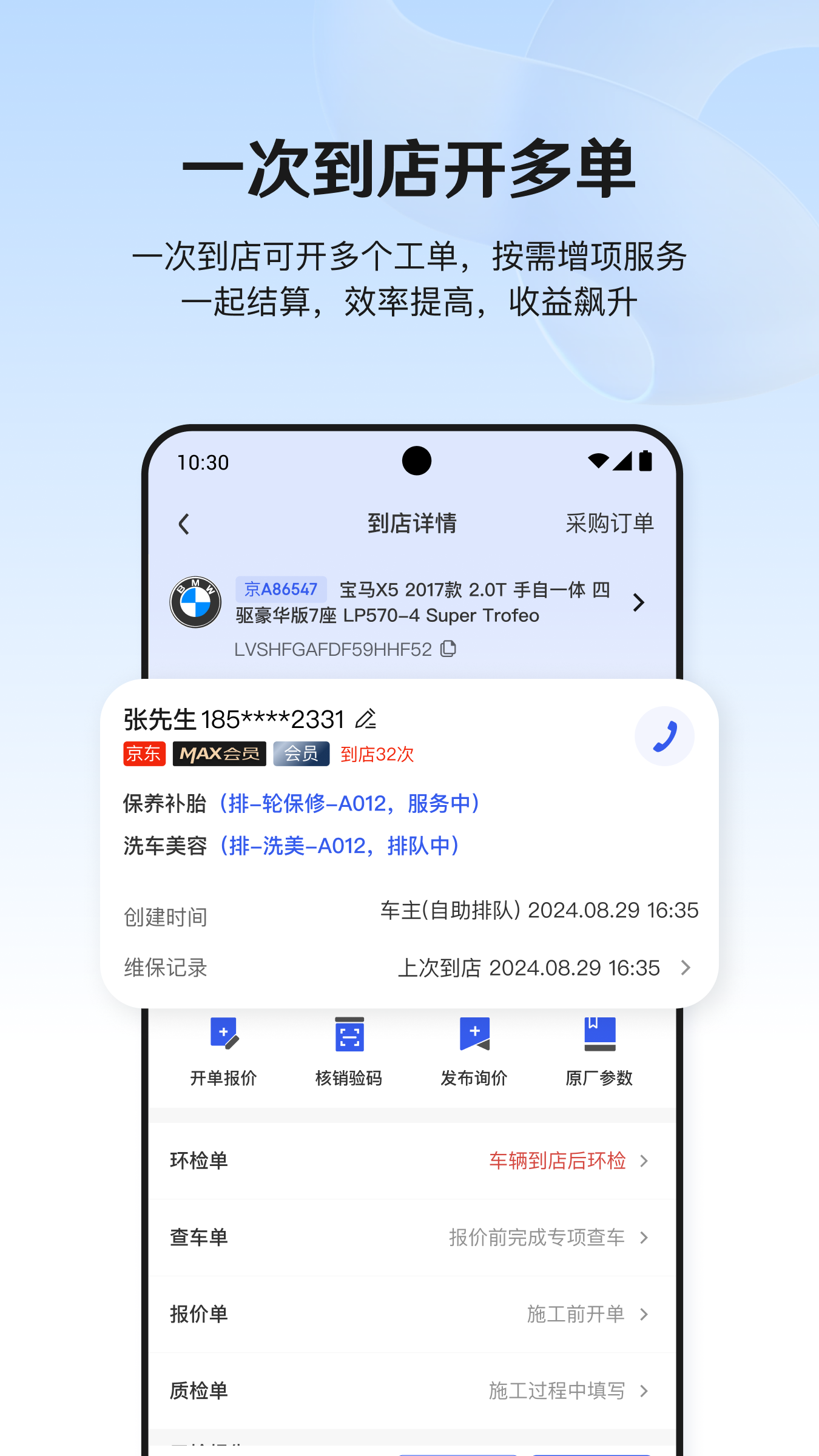Click the license plate 京A86547 label
This screenshot has width=819, height=1456.
[x=280, y=588]
